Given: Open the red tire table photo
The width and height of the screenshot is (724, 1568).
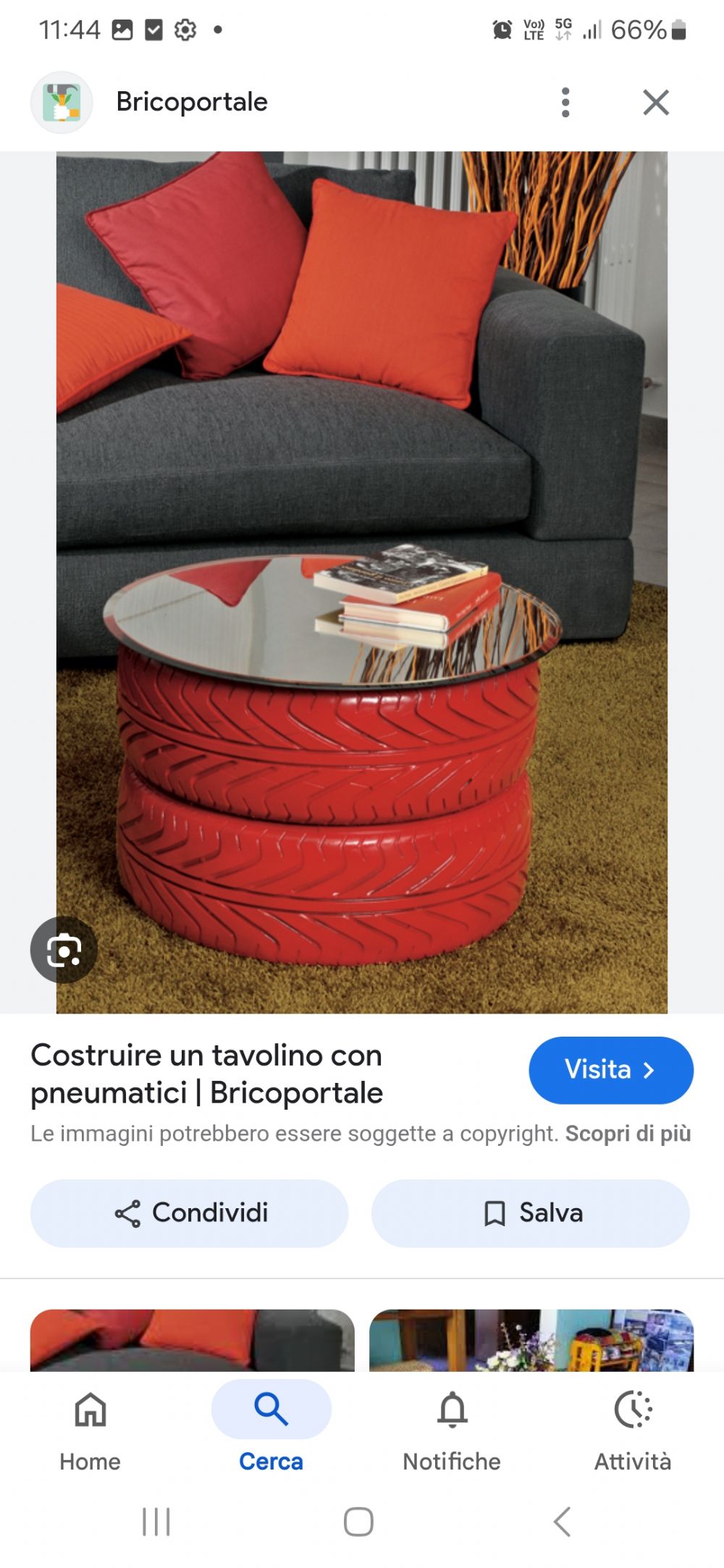Looking at the screenshot, I should [x=362, y=582].
